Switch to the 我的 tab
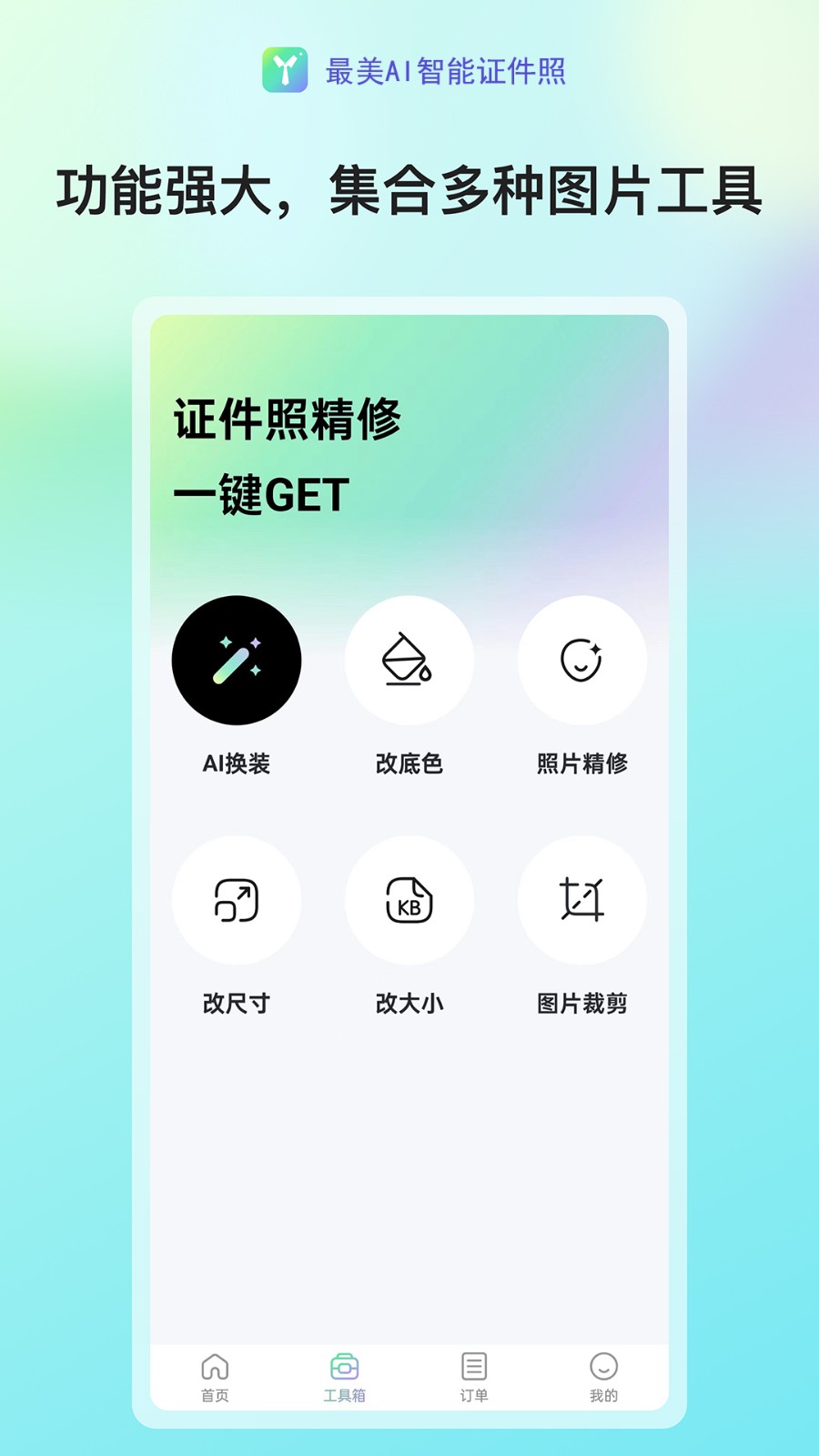Viewport: 819px width, 1456px height. 603,1376
